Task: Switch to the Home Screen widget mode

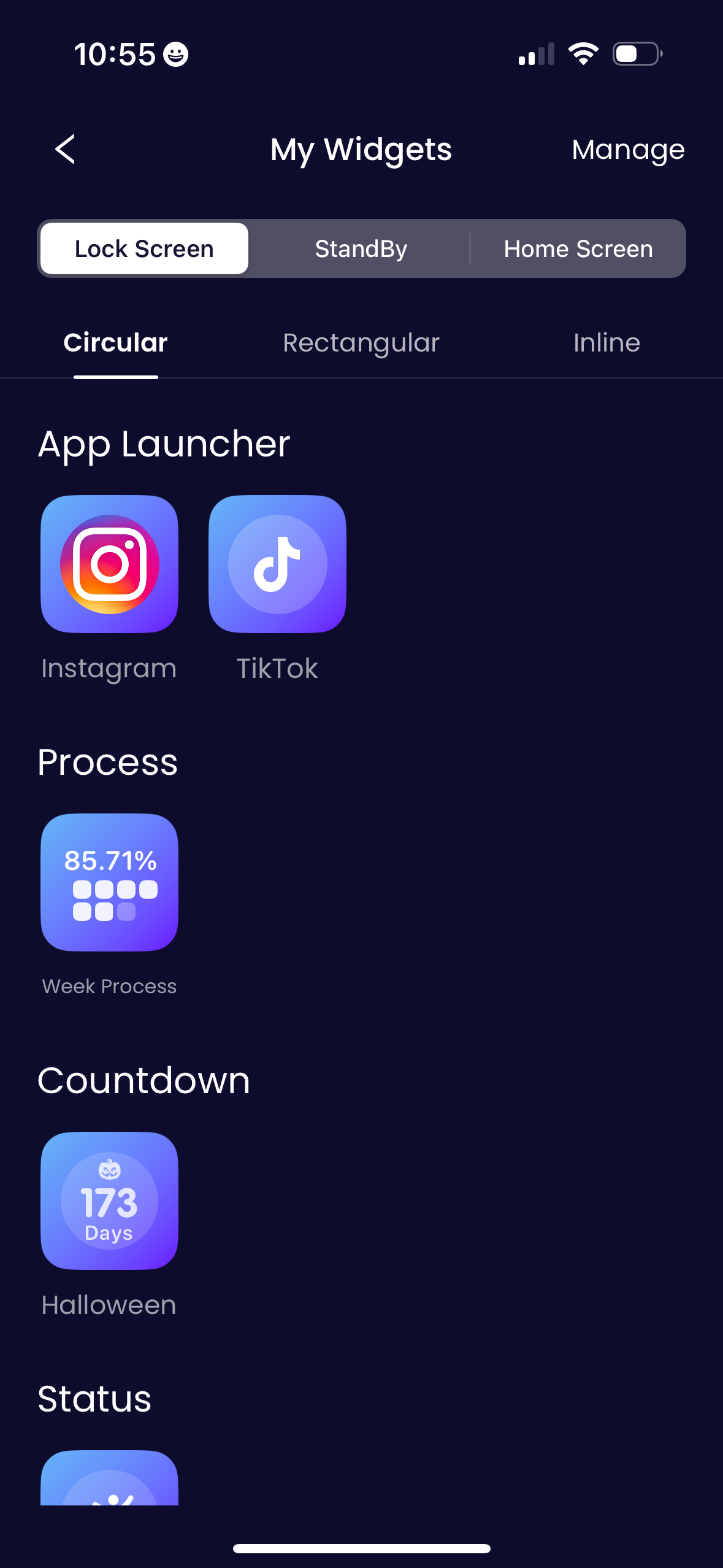Action: (x=577, y=248)
